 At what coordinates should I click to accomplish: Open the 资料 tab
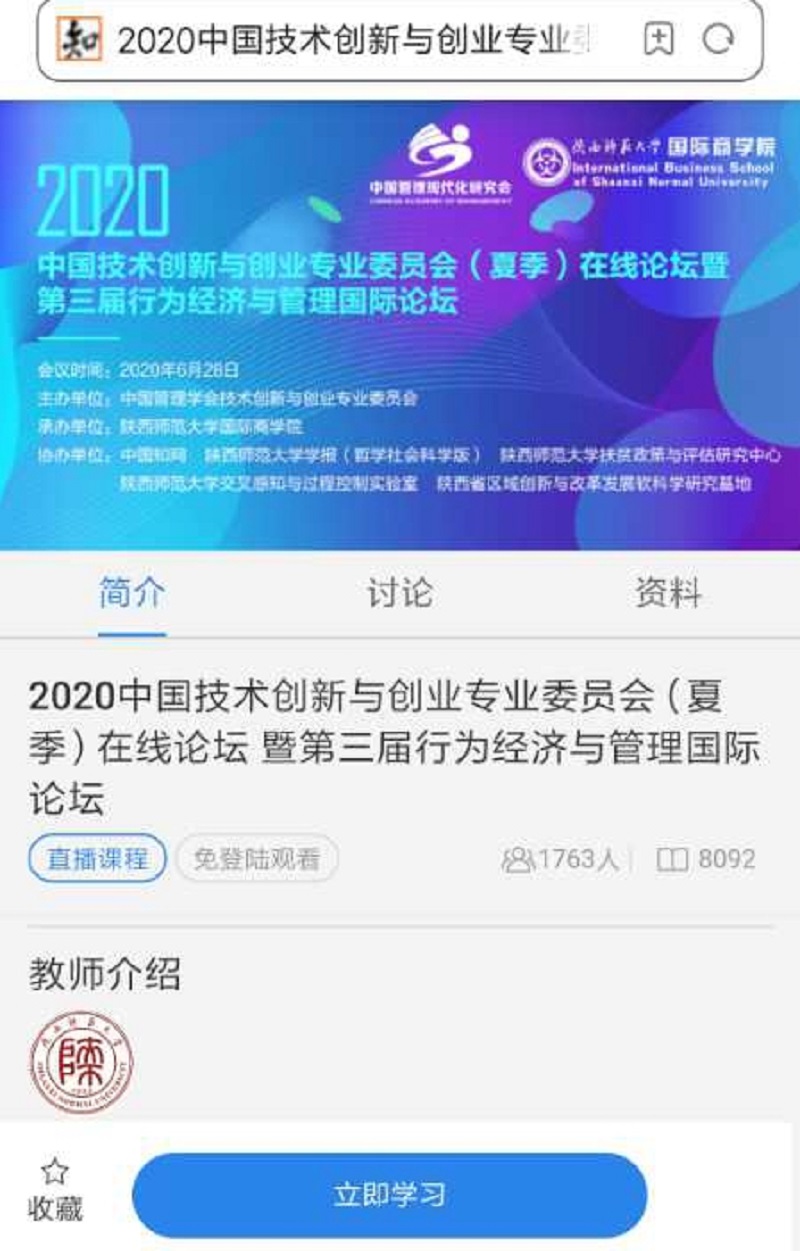[x=668, y=593]
